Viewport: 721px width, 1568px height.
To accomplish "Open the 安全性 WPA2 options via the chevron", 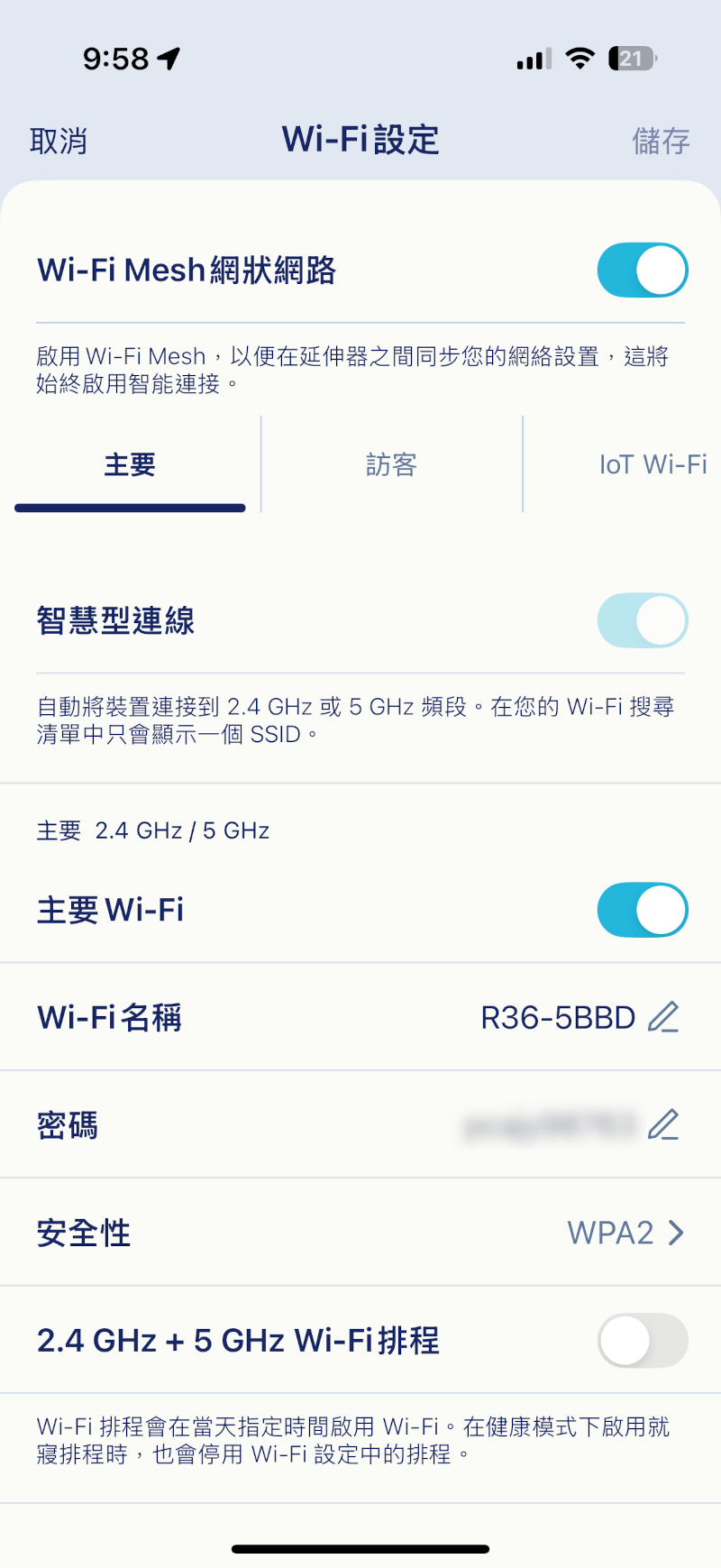I will (x=676, y=1232).
